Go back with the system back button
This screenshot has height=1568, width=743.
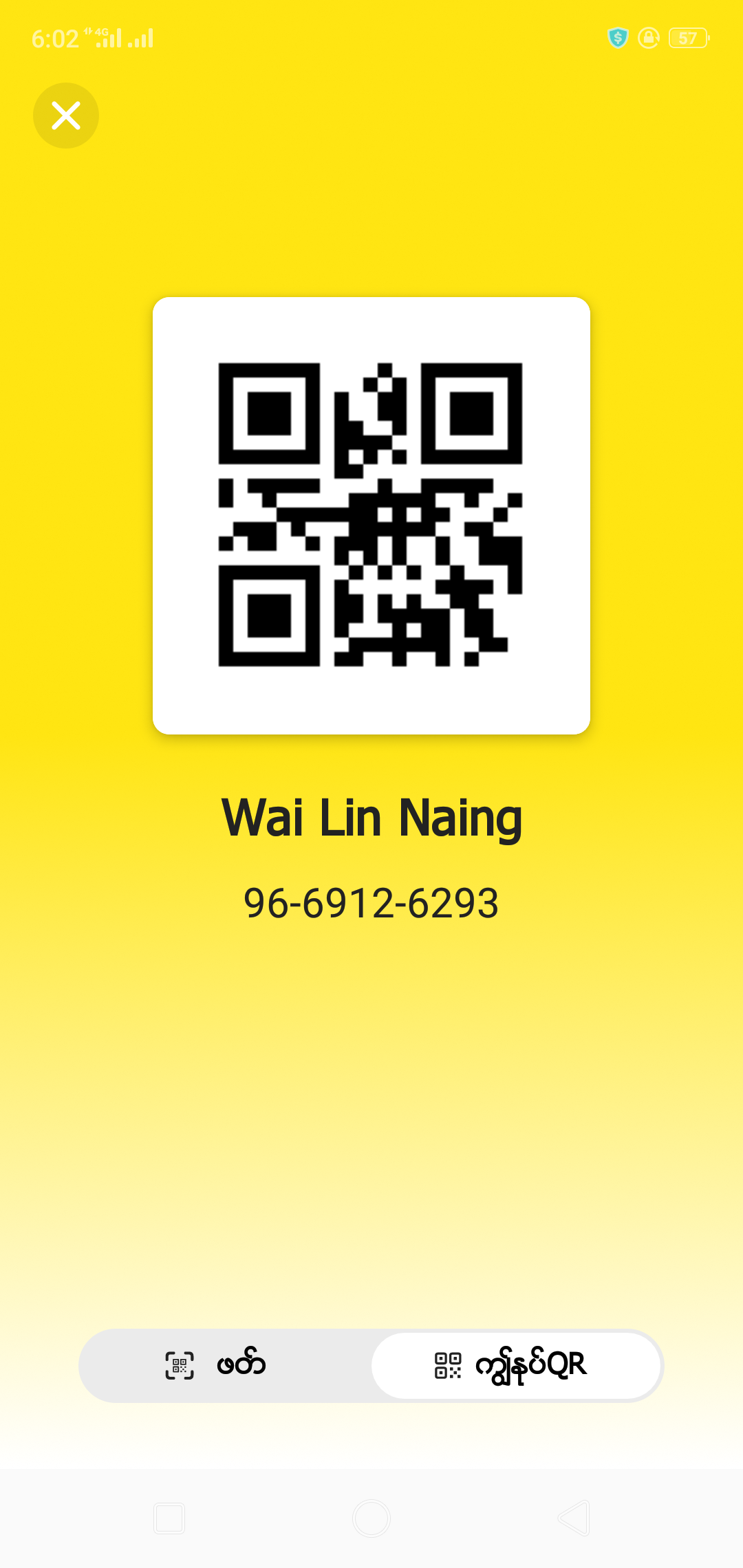click(x=574, y=1518)
